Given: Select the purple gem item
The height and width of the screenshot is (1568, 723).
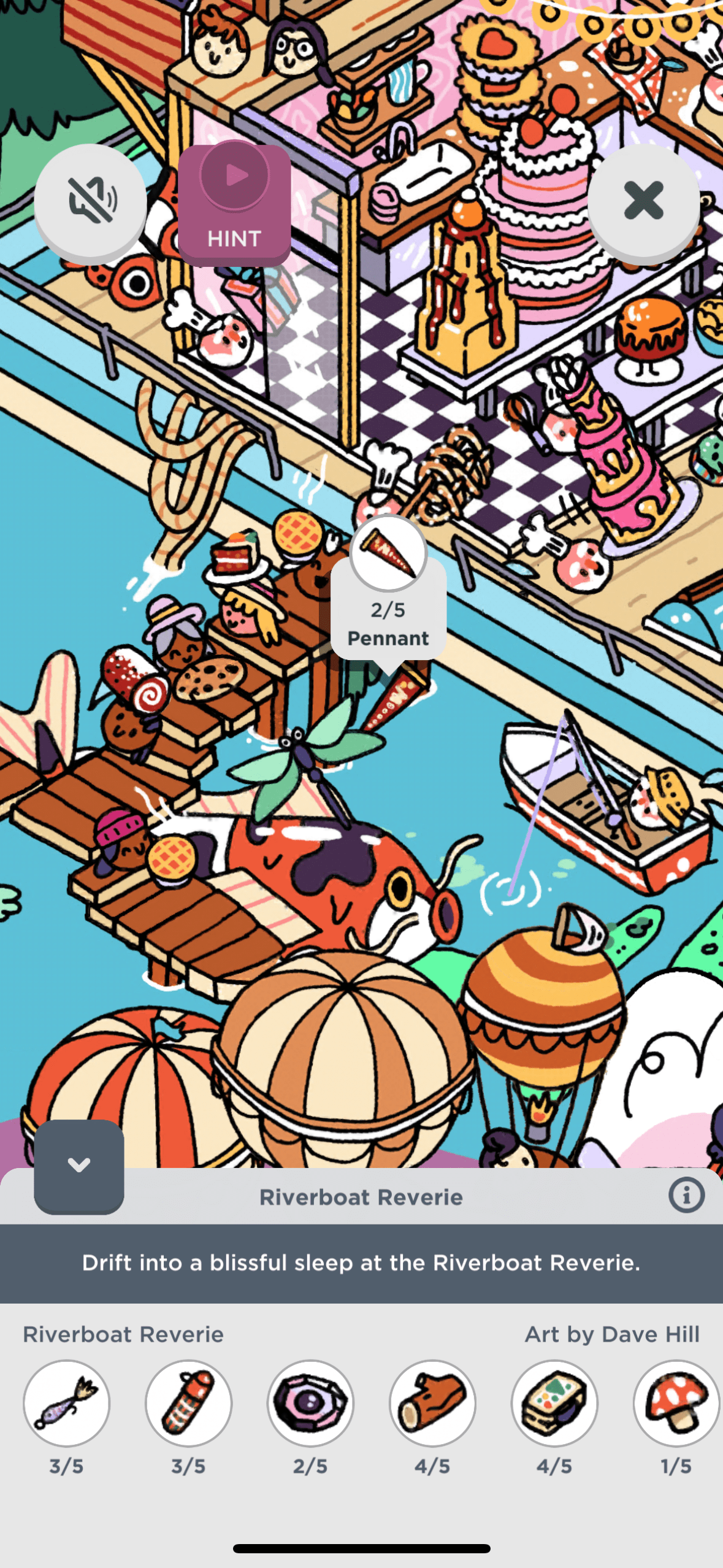Looking at the screenshot, I should (310, 1403).
